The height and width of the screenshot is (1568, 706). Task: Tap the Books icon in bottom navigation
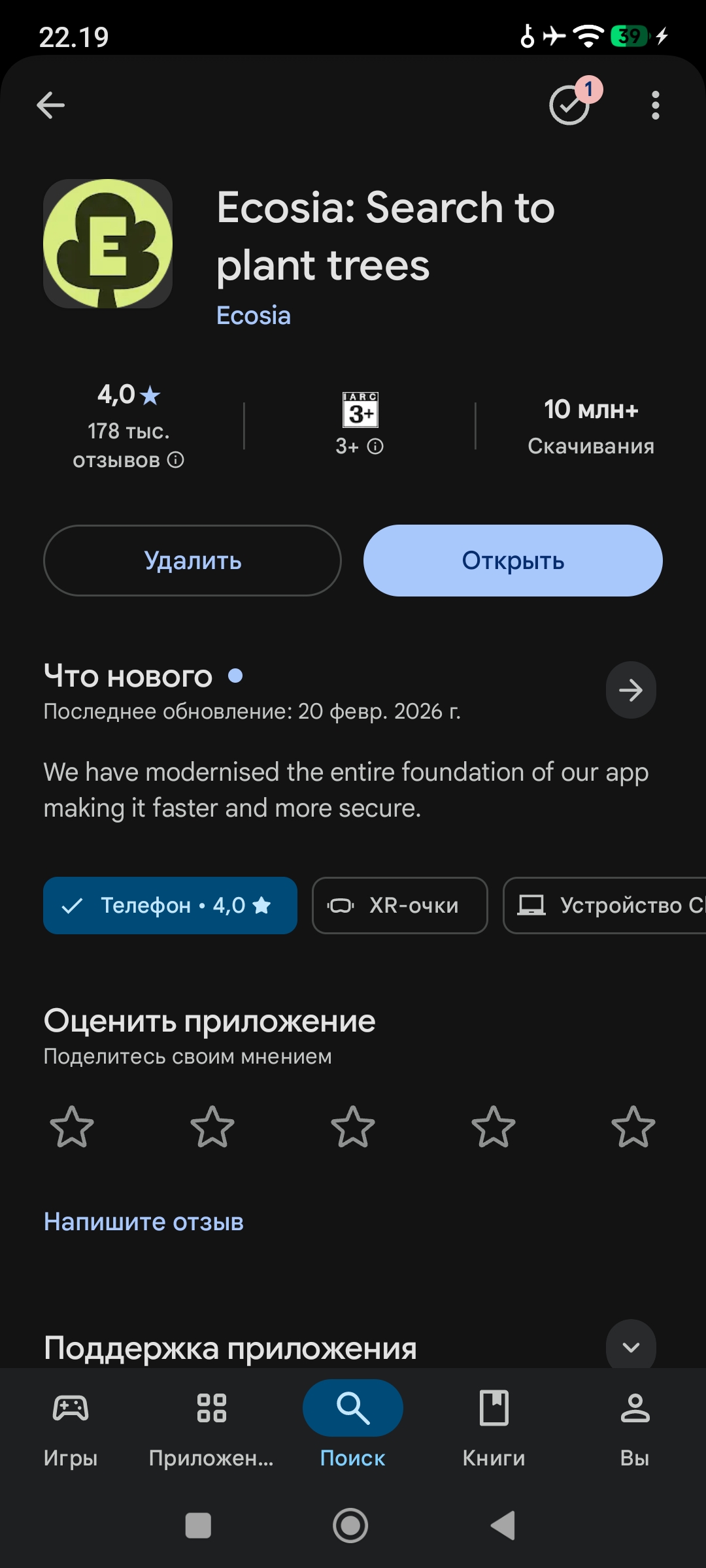(494, 1409)
